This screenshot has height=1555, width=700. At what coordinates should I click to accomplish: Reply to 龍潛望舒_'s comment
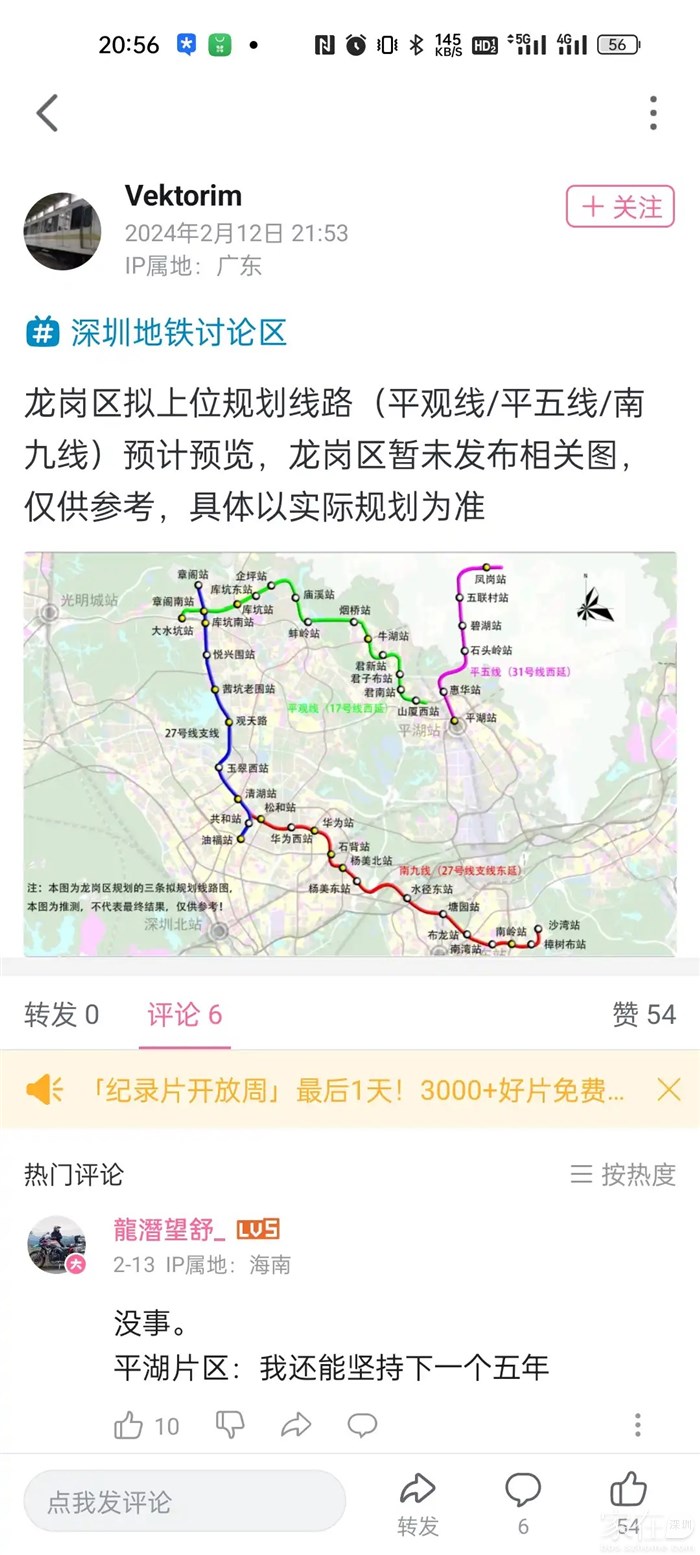pos(362,1425)
